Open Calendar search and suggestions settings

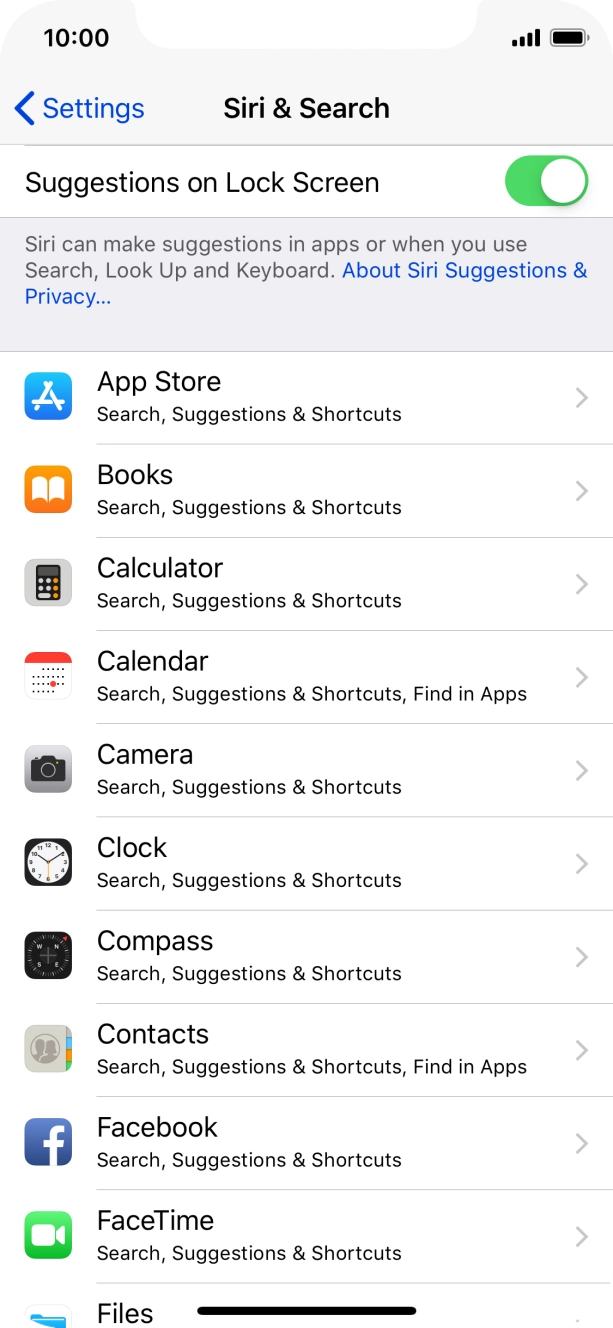pyautogui.click(x=306, y=677)
